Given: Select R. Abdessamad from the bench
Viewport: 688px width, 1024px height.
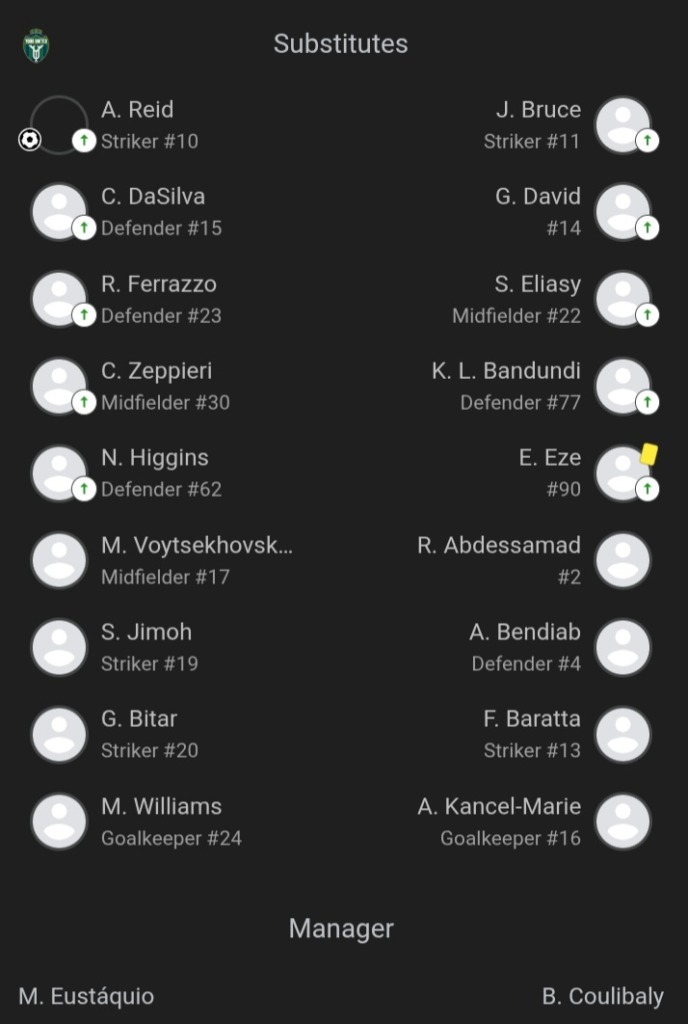Looking at the screenshot, I should [498, 545].
